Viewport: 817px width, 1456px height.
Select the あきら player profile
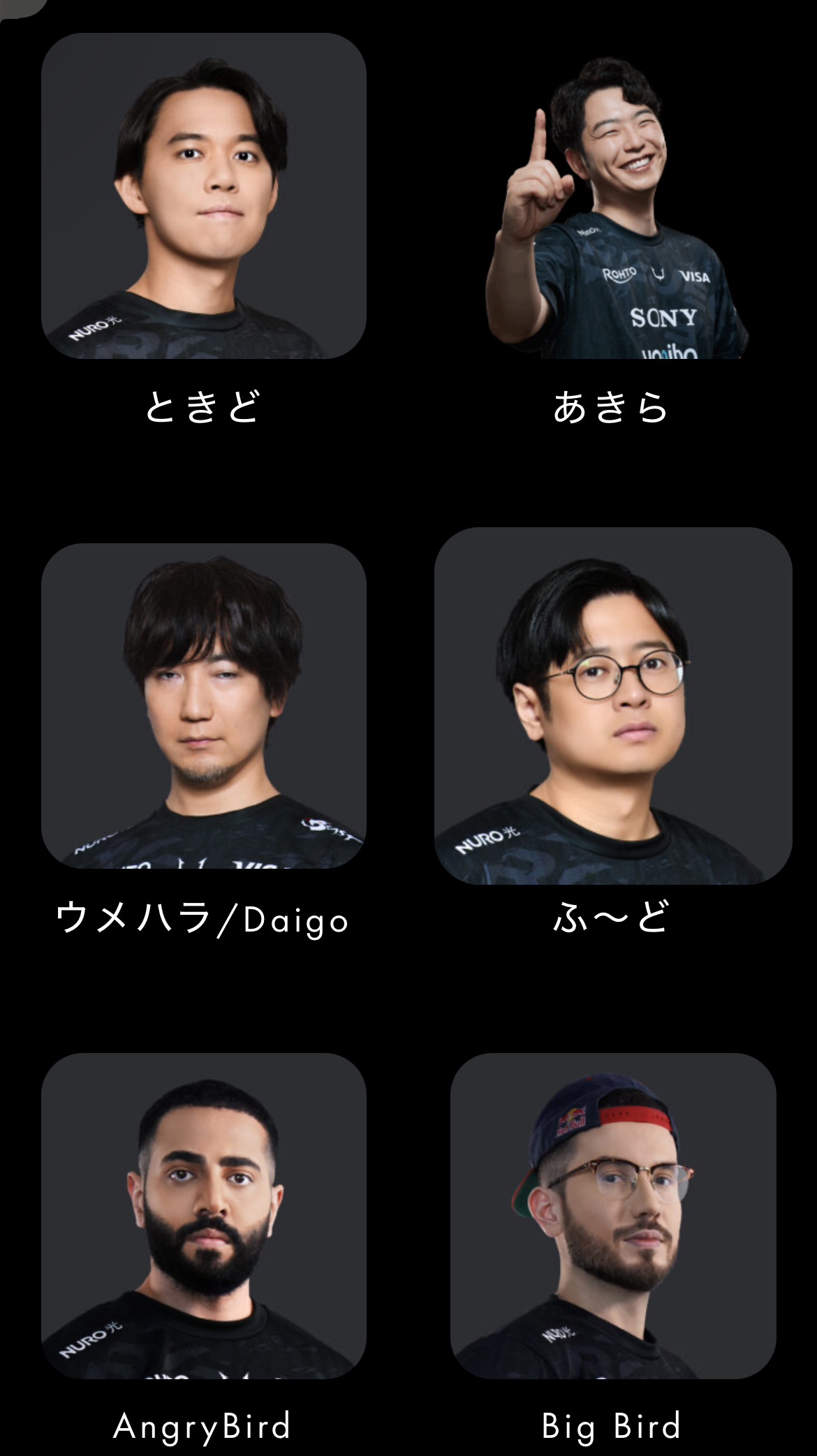[612, 209]
